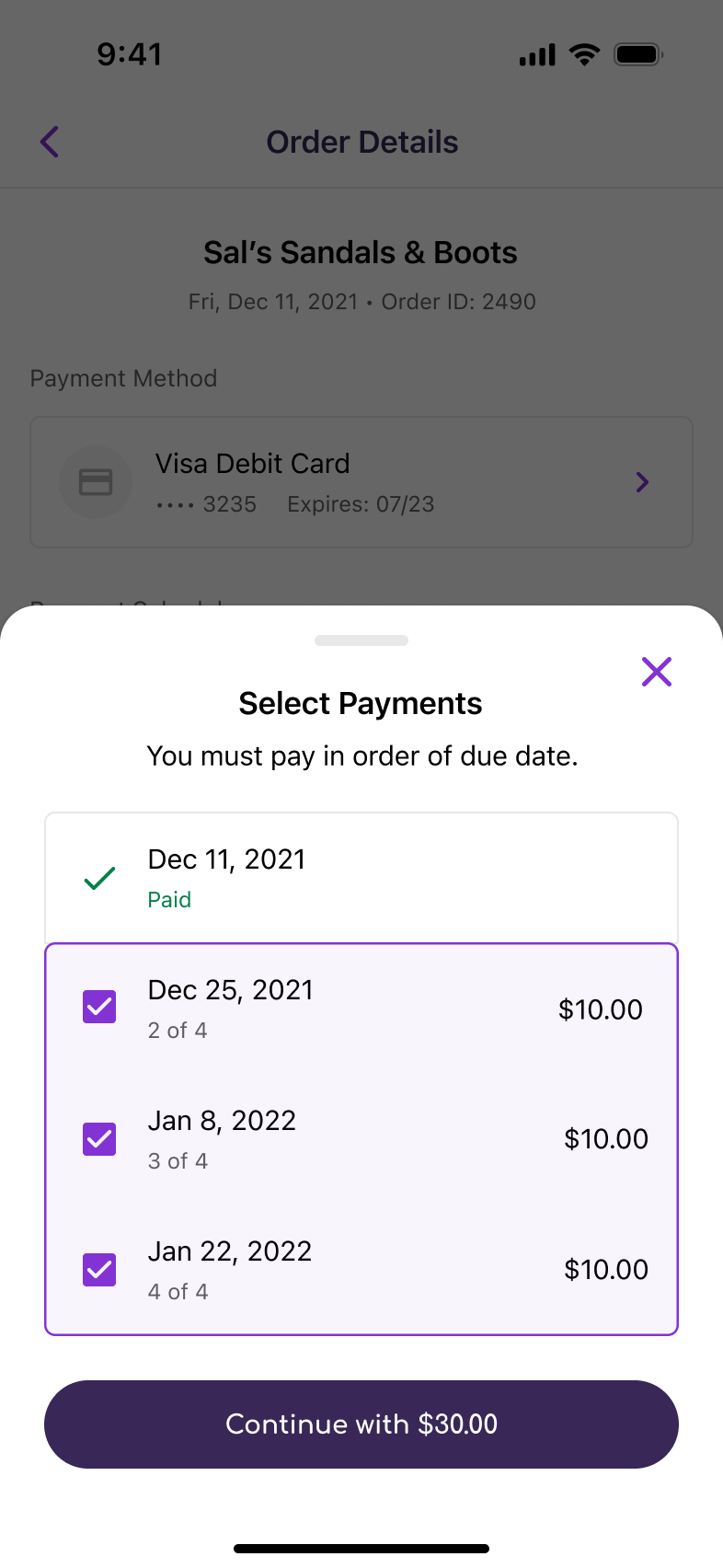Collapse the bottom sheet using the grab bar
The height and width of the screenshot is (1568, 723).
coord(361,640)
